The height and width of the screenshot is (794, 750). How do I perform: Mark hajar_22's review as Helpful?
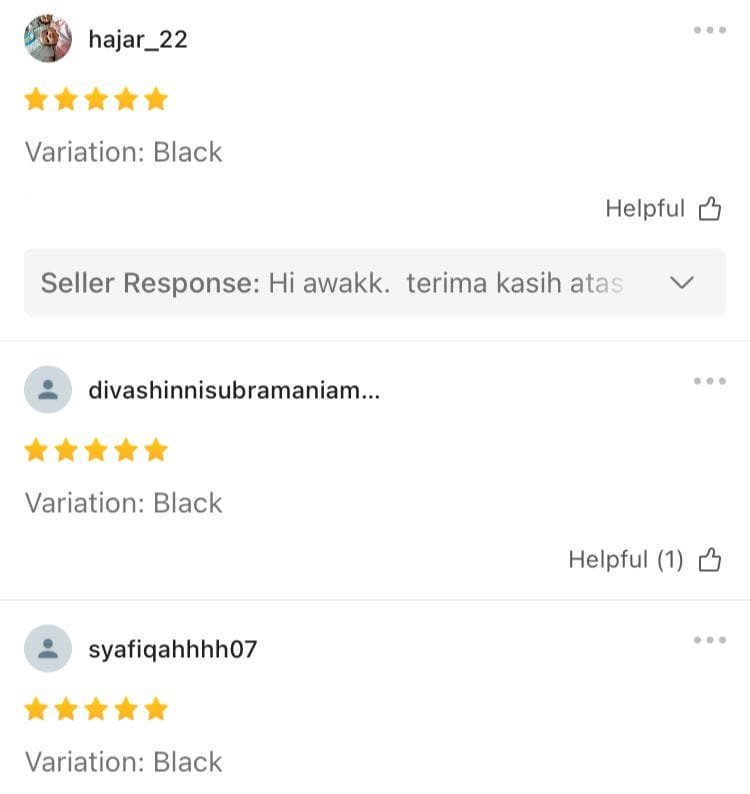click(x=709, y=209)
